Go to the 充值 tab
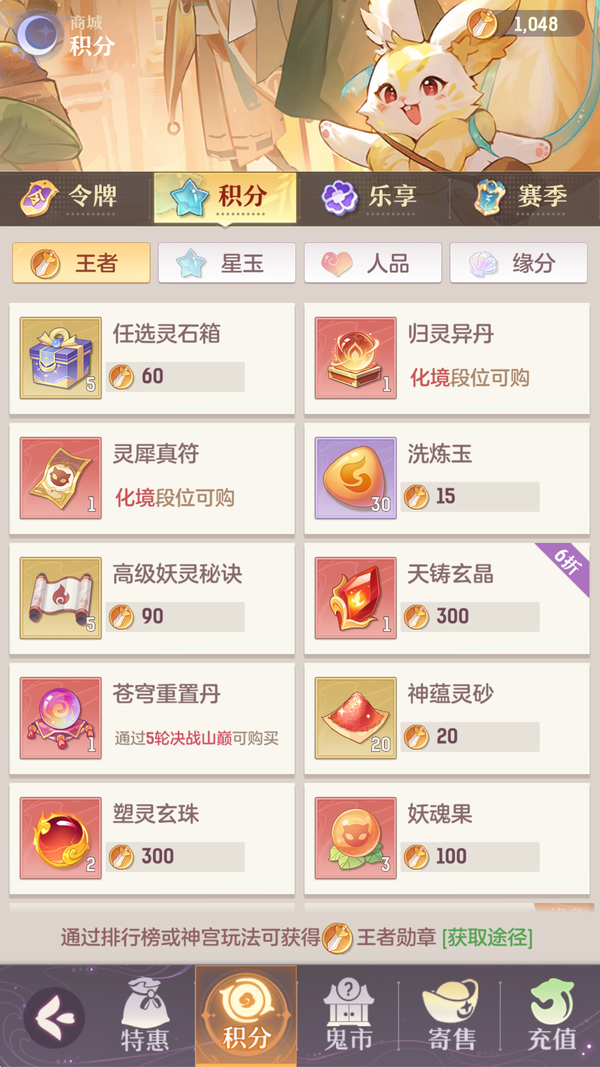 (552, 1015)
